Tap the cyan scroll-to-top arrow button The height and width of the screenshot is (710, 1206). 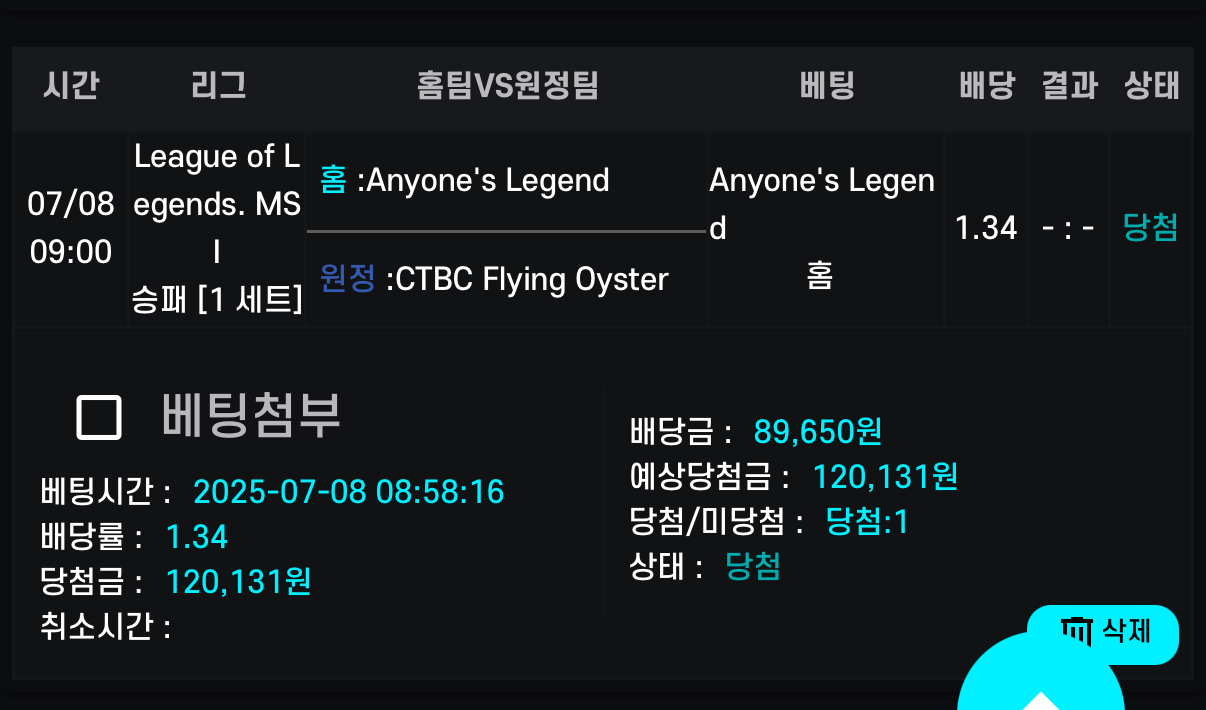click(x=1040, y=690)
